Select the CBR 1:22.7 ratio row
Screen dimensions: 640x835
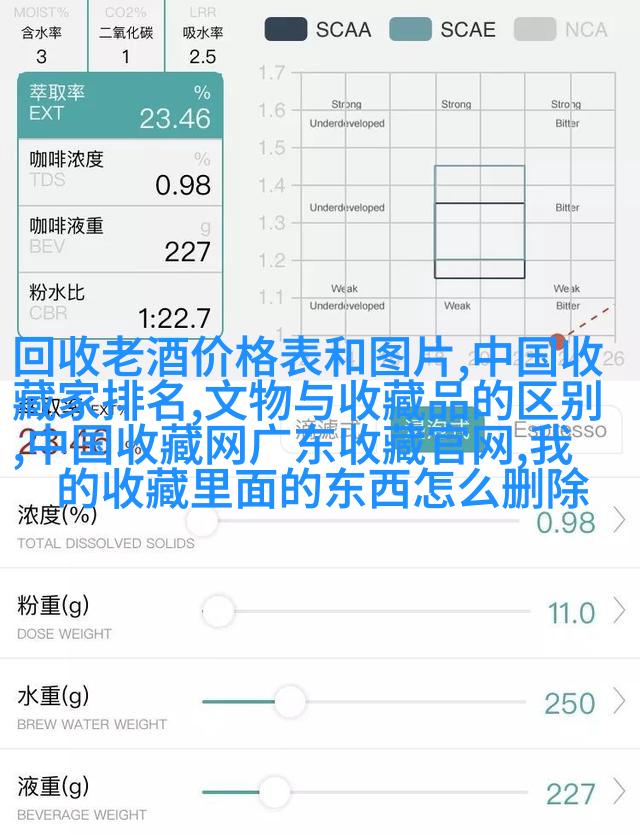pyautogui.click(x=119, y=305)
